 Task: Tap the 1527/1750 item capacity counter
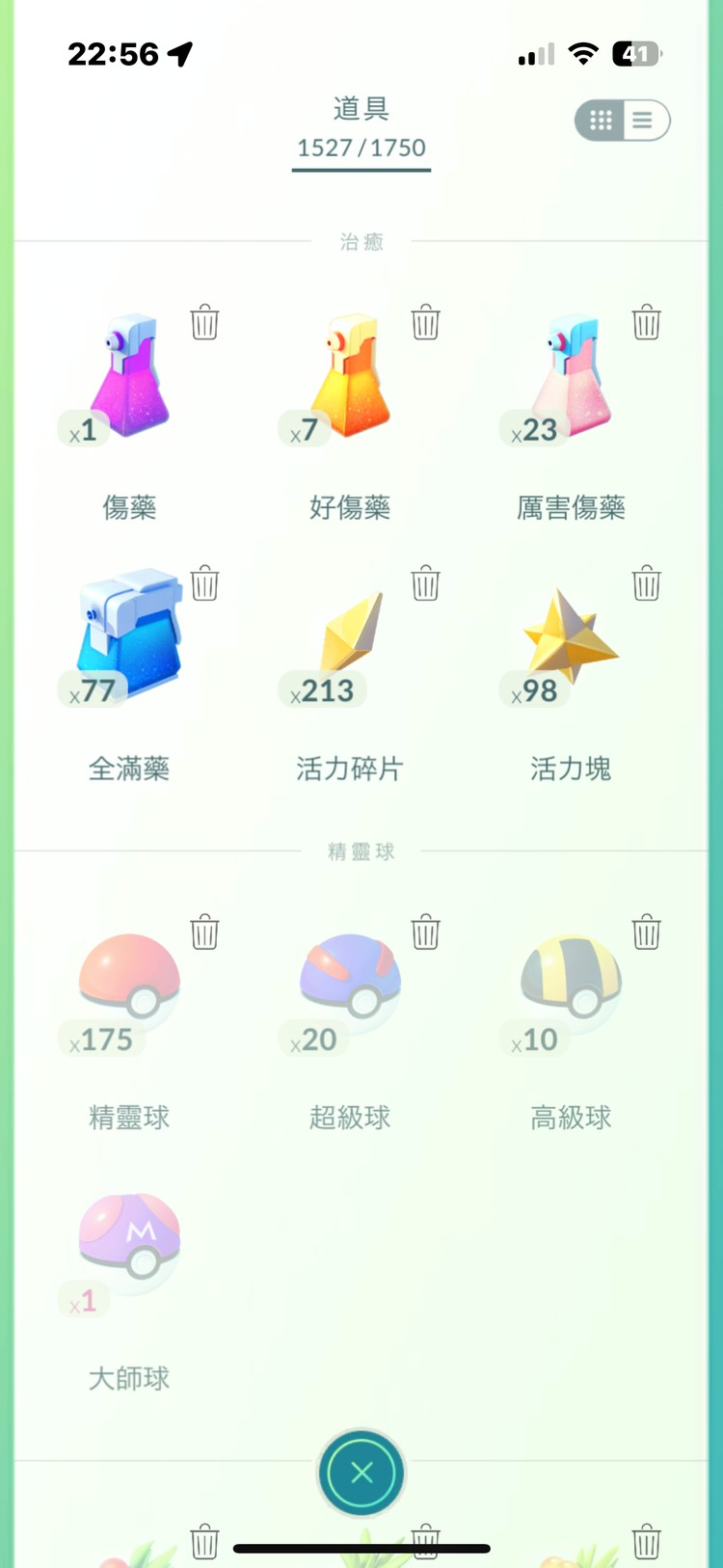(361, 148)
